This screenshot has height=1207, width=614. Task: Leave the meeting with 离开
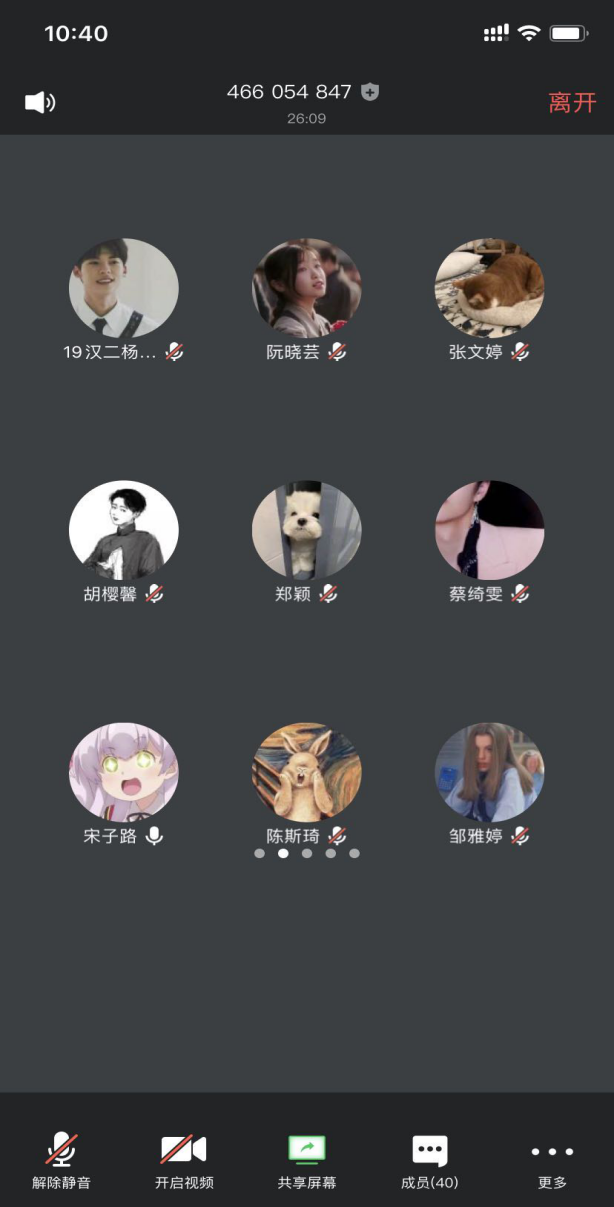tap(572, 102)
